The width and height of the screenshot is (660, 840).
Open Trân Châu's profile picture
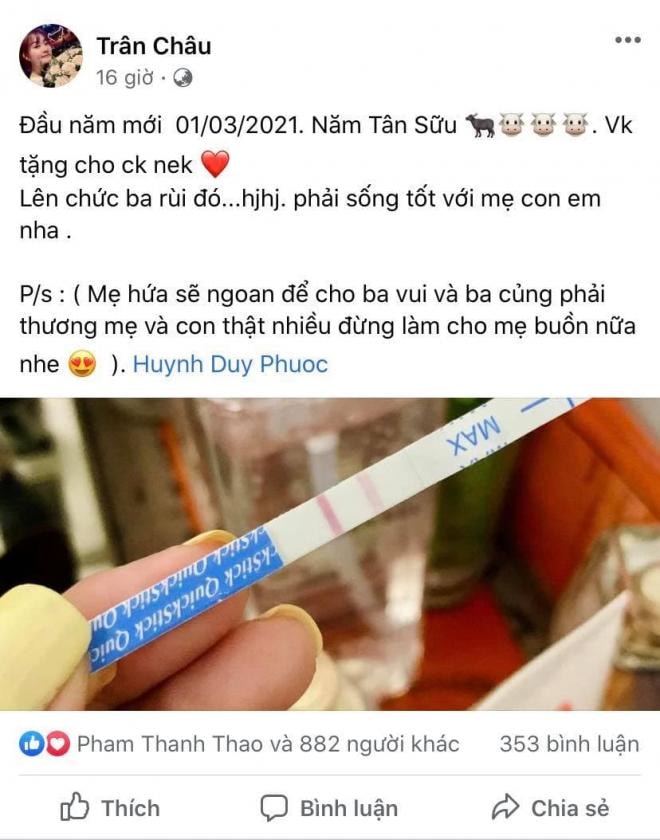click(51, 56)
